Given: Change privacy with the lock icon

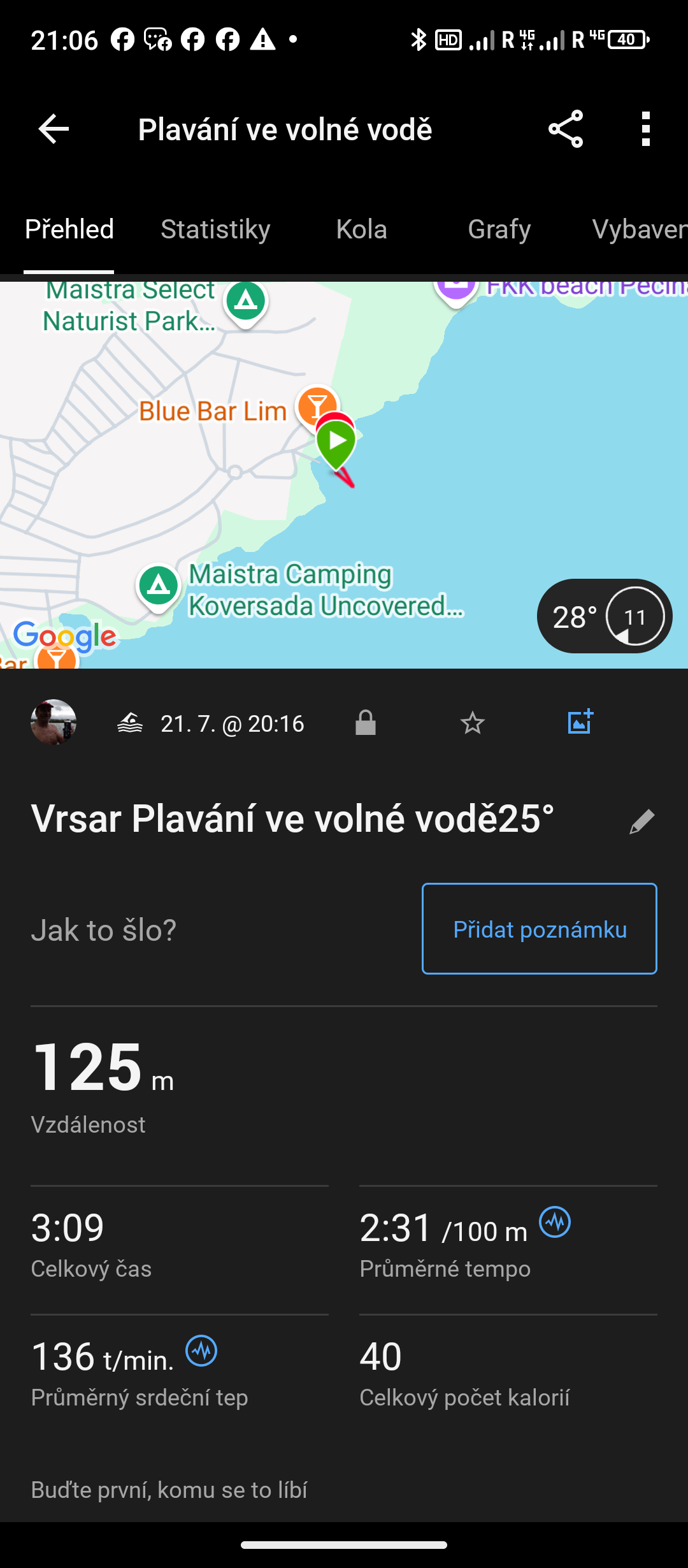Looking at the screenshot, I should point(366,723).
